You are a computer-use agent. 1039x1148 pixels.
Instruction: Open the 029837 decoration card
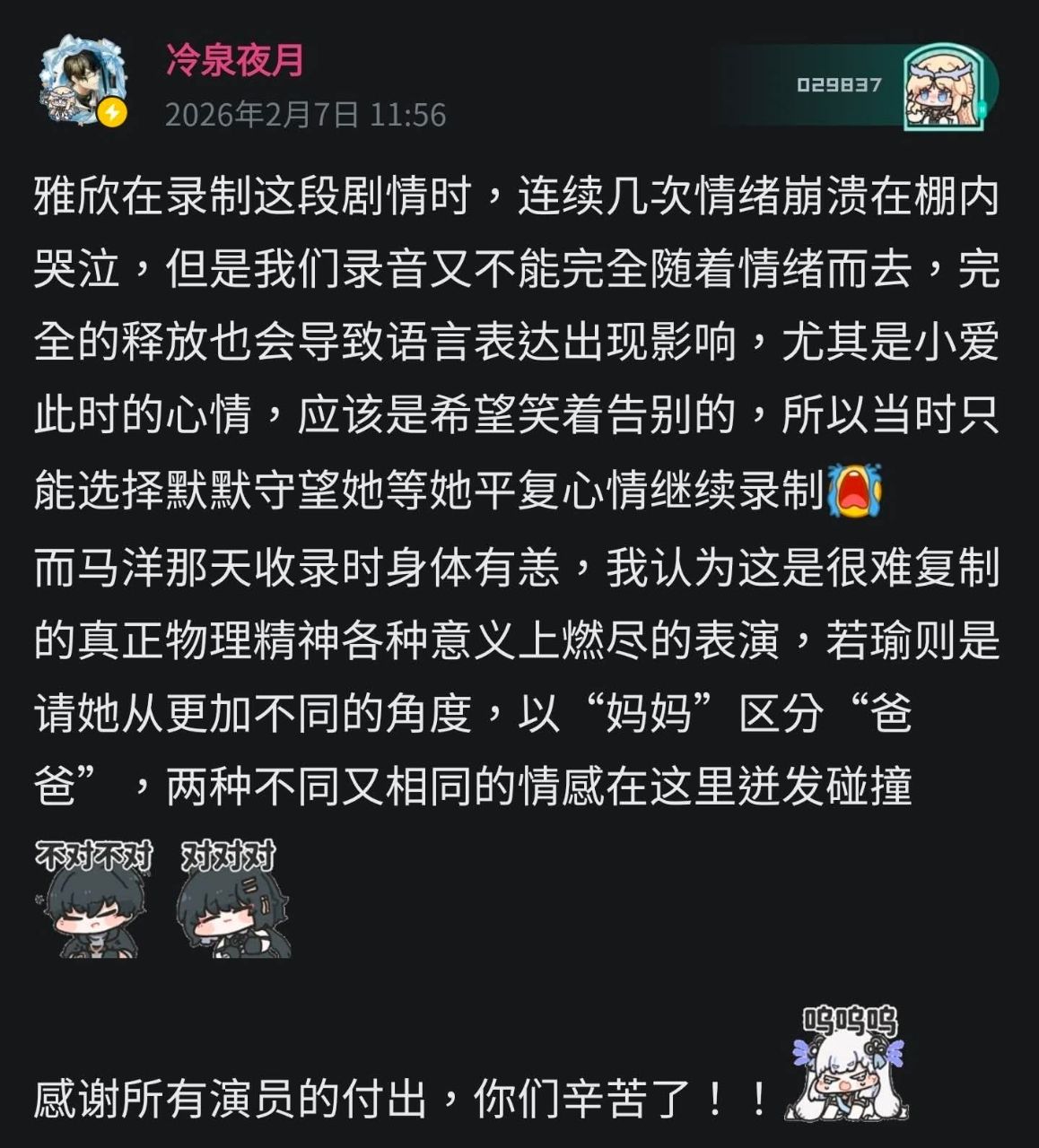(x=863, y=86)
